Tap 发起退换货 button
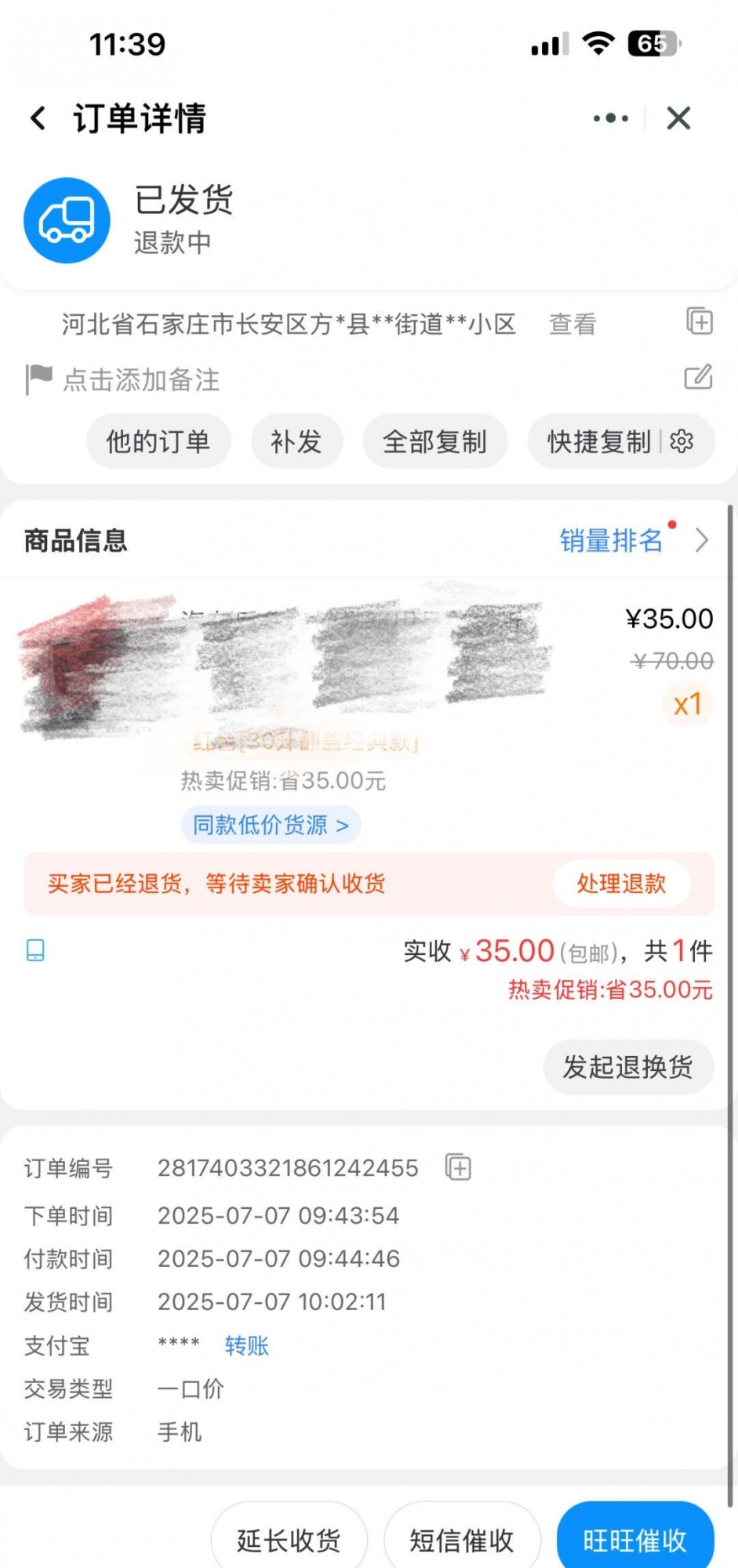Viewport: 738px width, 1568px height. pos(627,1066)
